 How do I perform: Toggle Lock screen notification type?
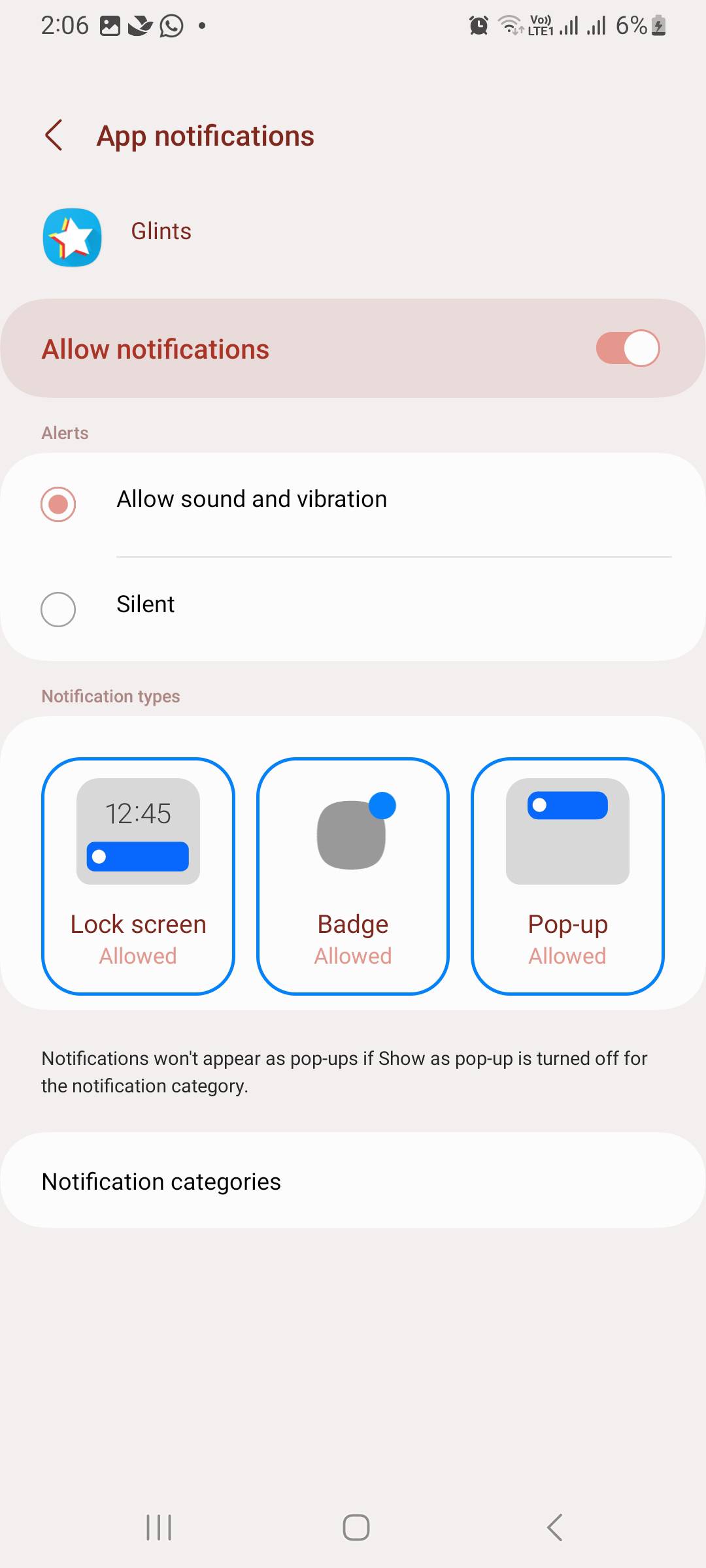(x=138, y=875)
